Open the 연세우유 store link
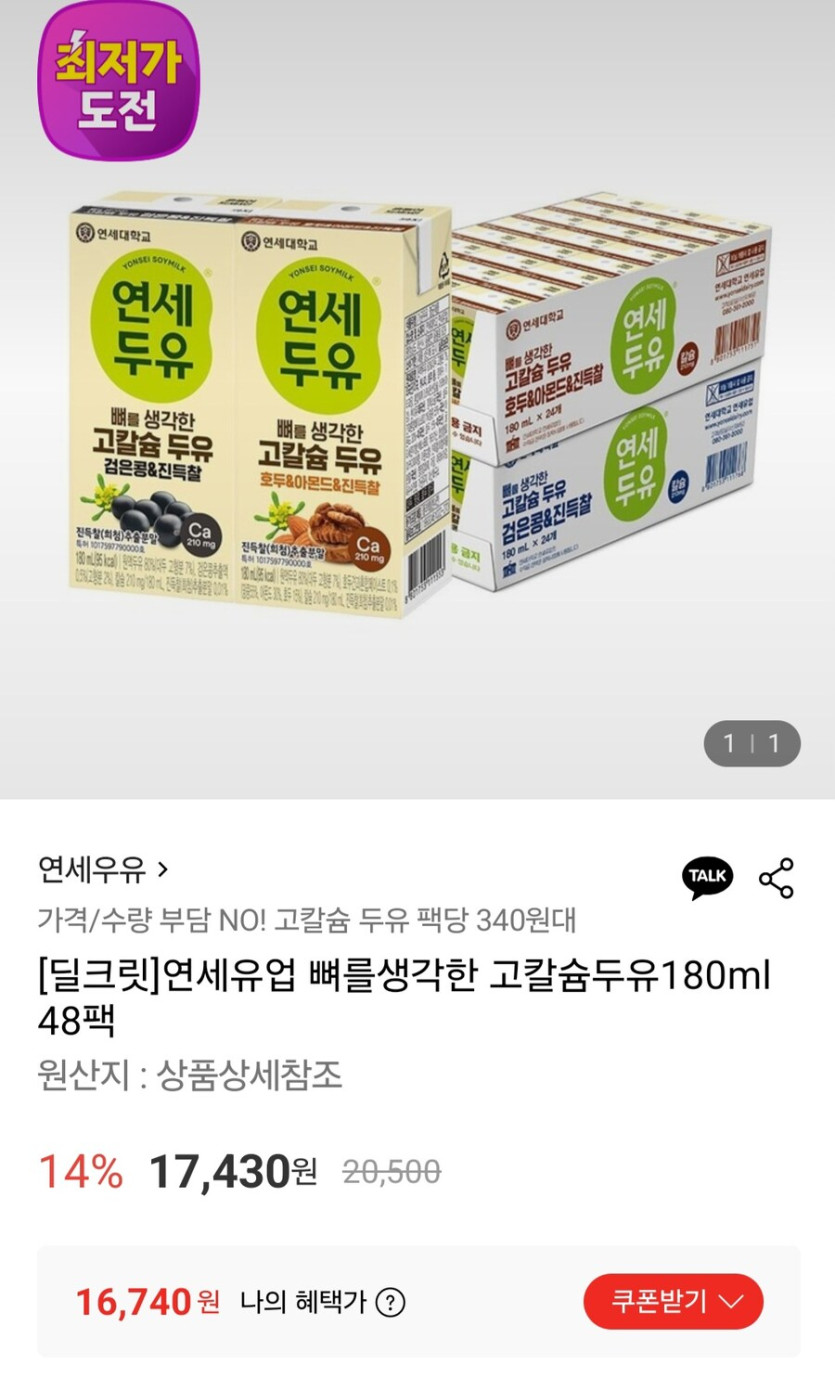This screenshot has width=835, height=1390. point(78,871)
